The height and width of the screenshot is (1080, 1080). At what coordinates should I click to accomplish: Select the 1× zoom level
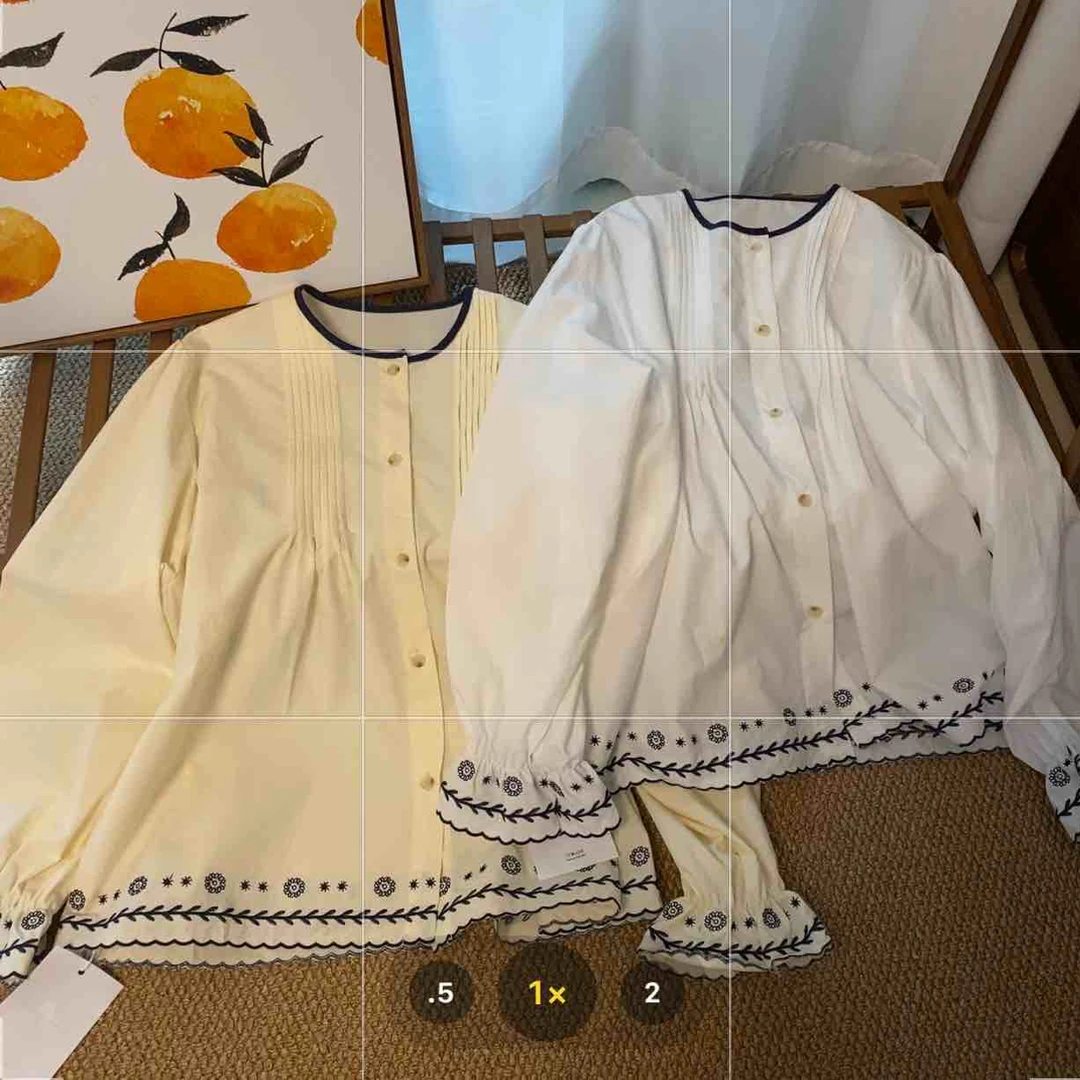tap(547, 993)
